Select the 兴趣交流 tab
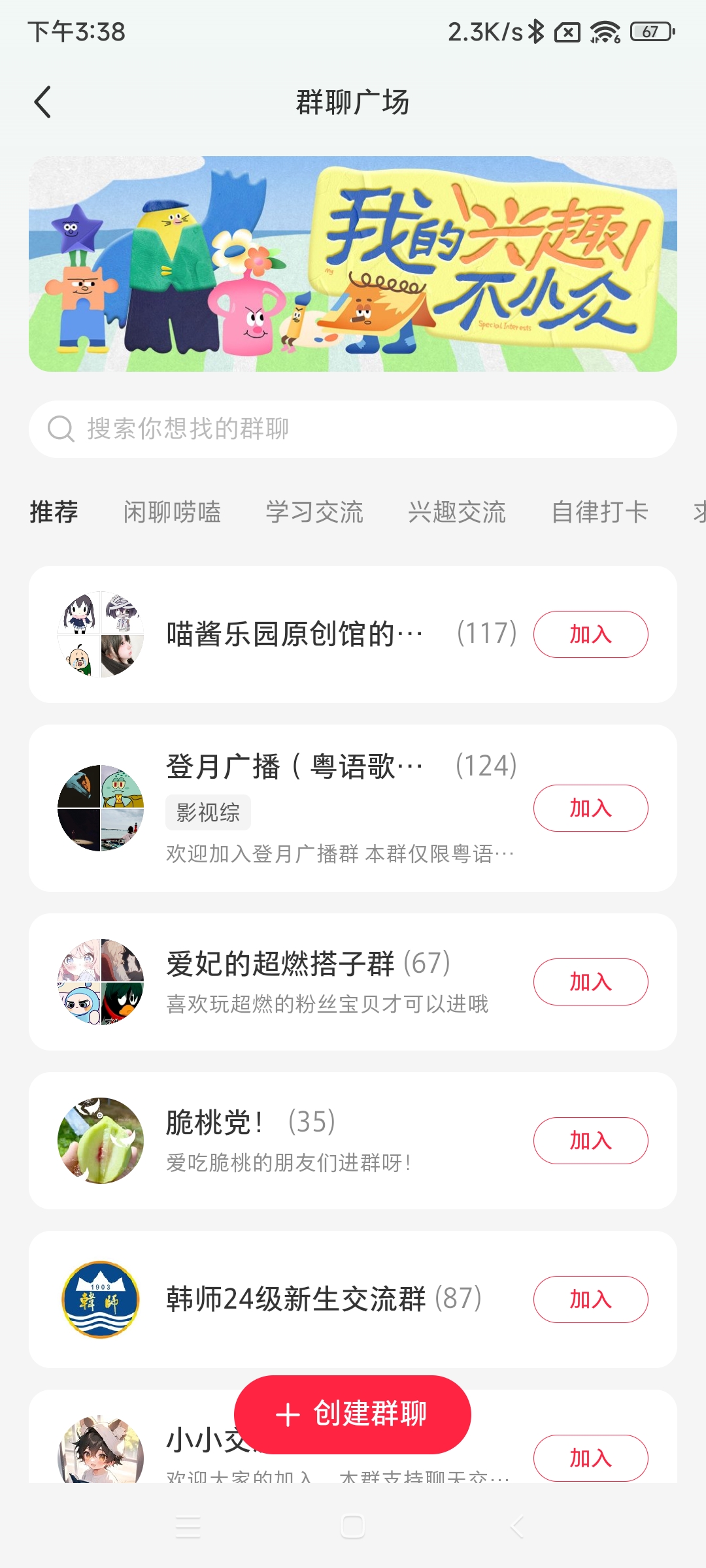 [x=457, y=512]
